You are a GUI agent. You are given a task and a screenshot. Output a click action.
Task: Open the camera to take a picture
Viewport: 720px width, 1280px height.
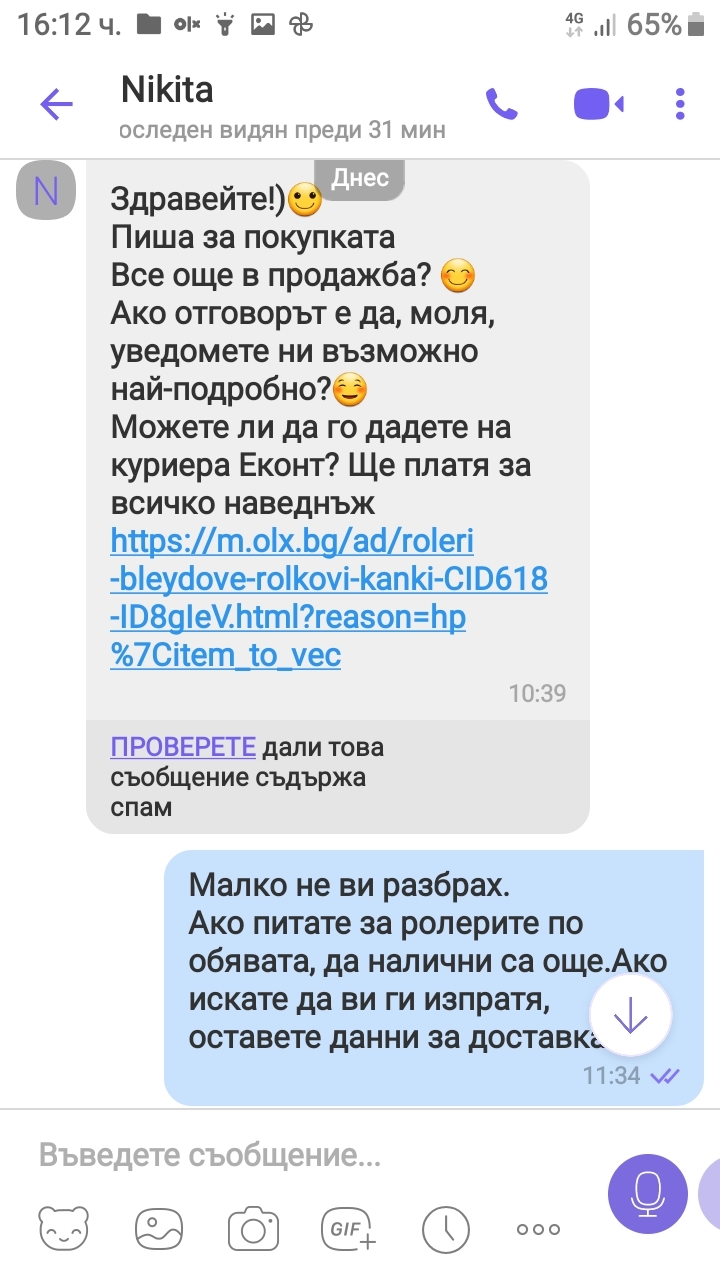tap(253, 1228)
